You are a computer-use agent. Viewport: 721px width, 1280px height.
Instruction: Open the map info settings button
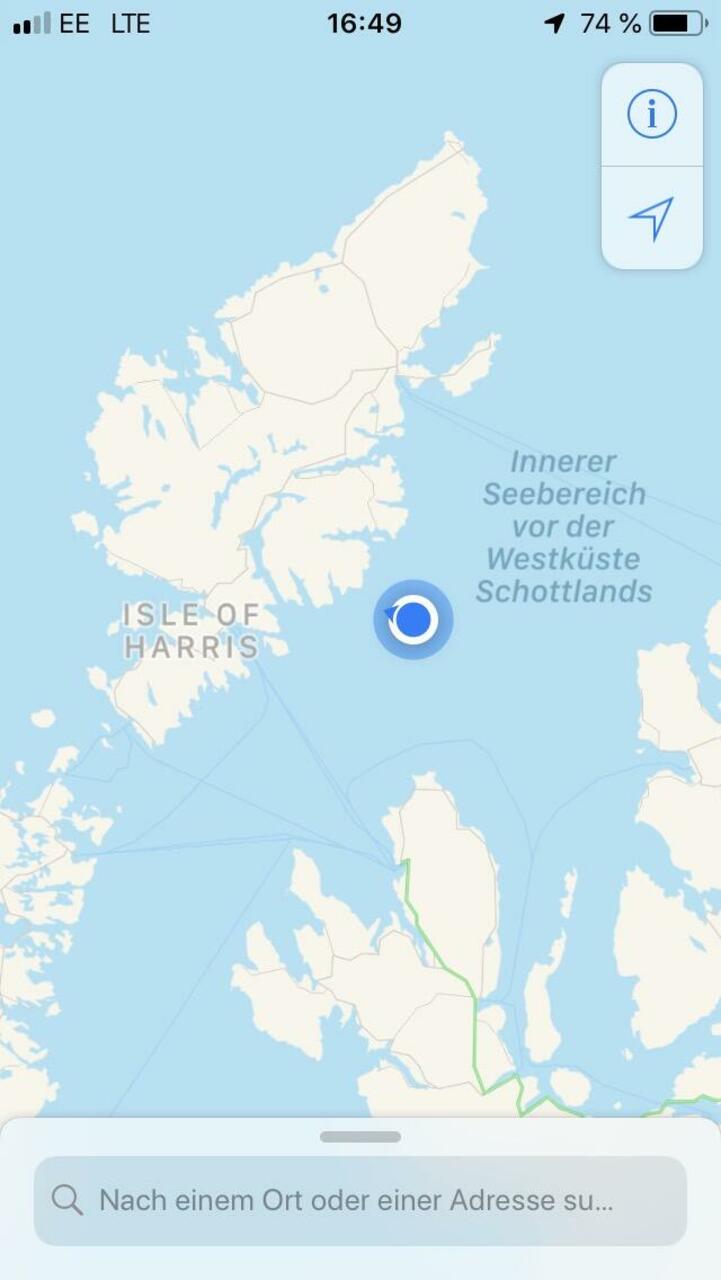(652, 115)
